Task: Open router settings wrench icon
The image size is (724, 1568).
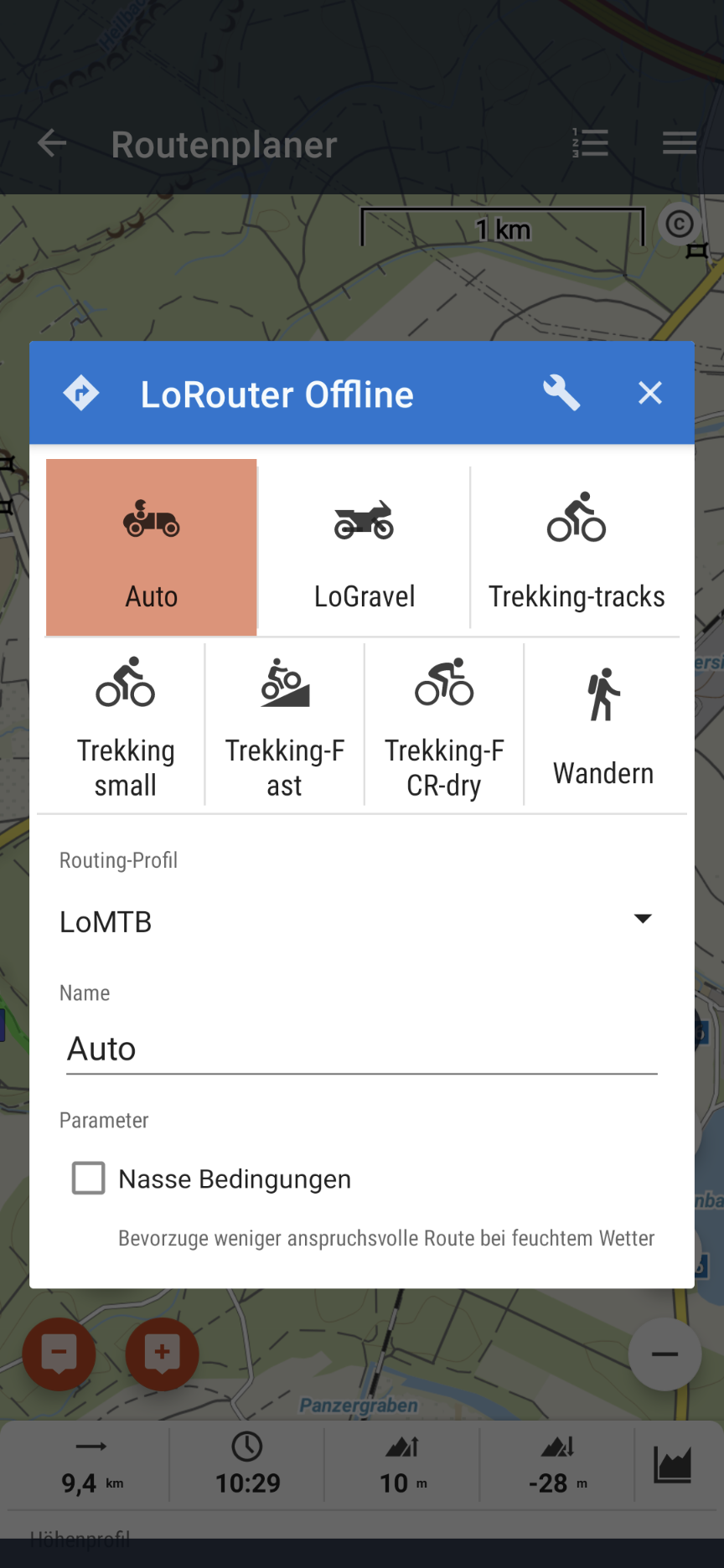Action: point(561,393)
